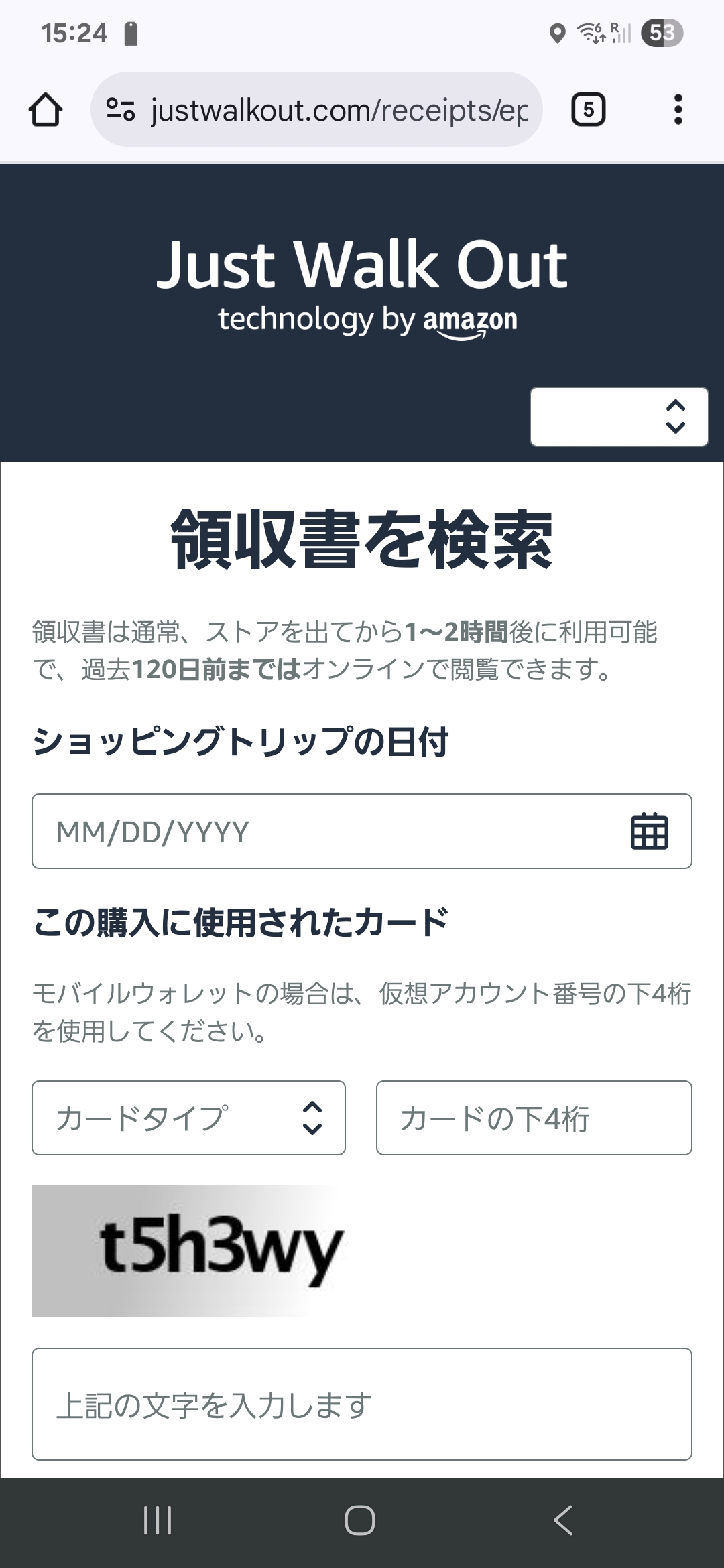The image size is (724, 1568).
Task: Expand the language selector dropdown
Action: [619, 417]
